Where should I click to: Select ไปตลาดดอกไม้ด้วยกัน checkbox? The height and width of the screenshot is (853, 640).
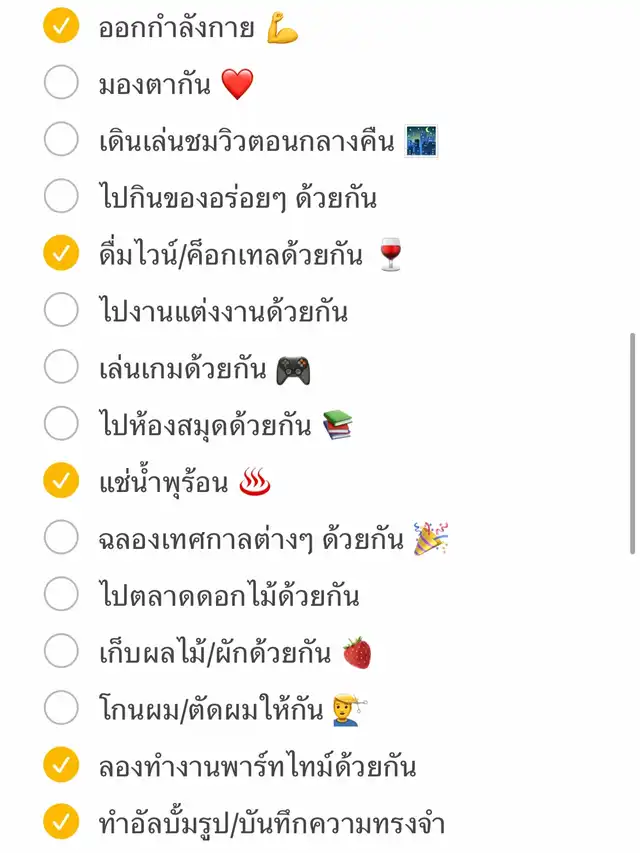pos(61,596)
